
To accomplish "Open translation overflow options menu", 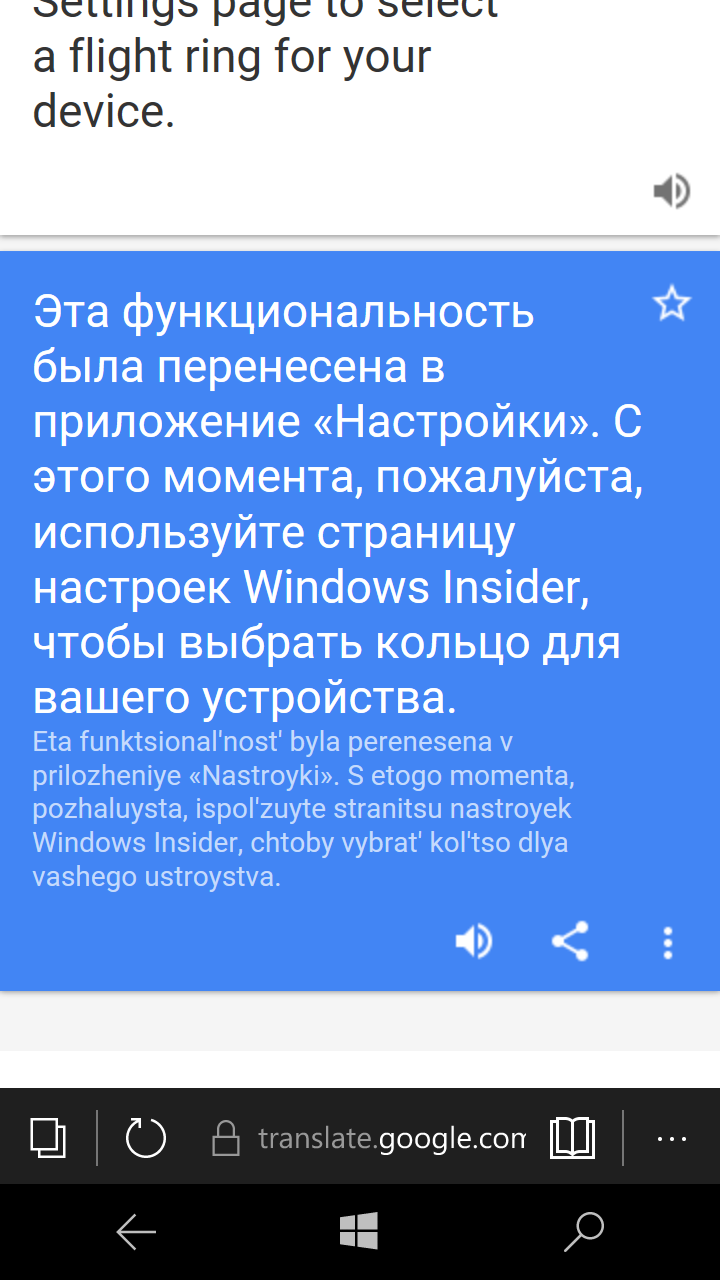I will coord(668,942).
